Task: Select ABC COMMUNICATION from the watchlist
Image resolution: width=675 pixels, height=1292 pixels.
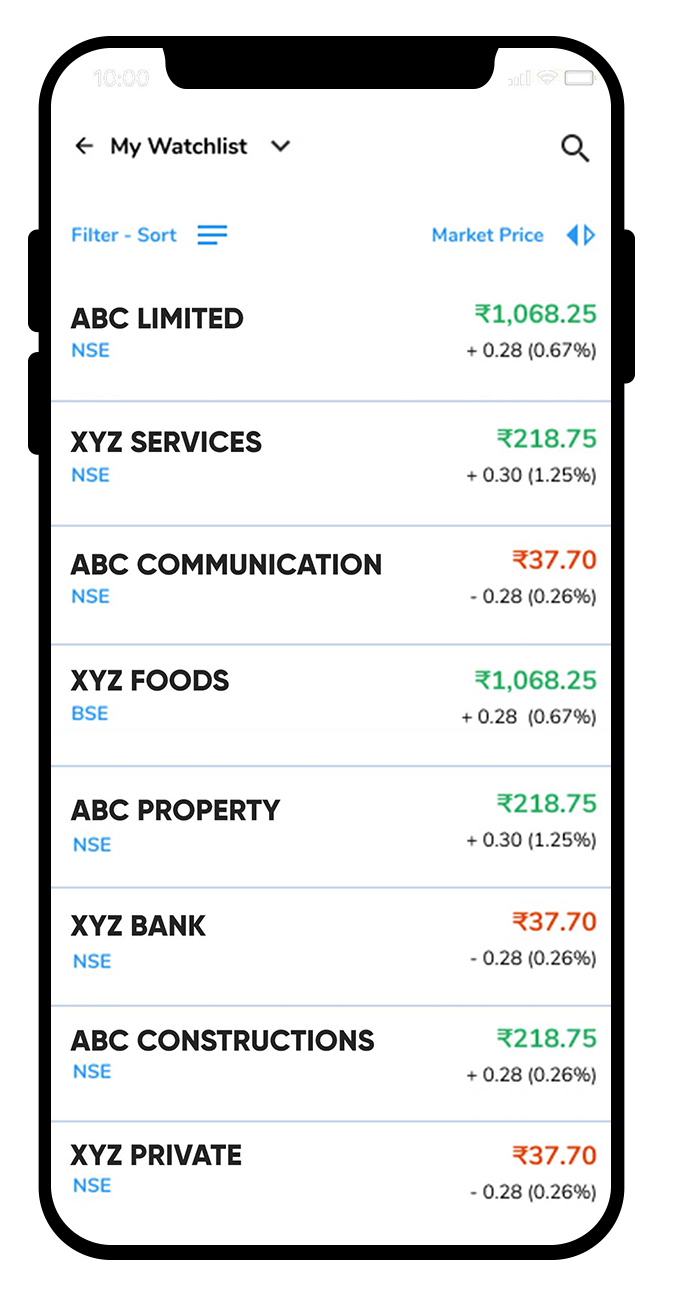Action: (x=331, y=585)
